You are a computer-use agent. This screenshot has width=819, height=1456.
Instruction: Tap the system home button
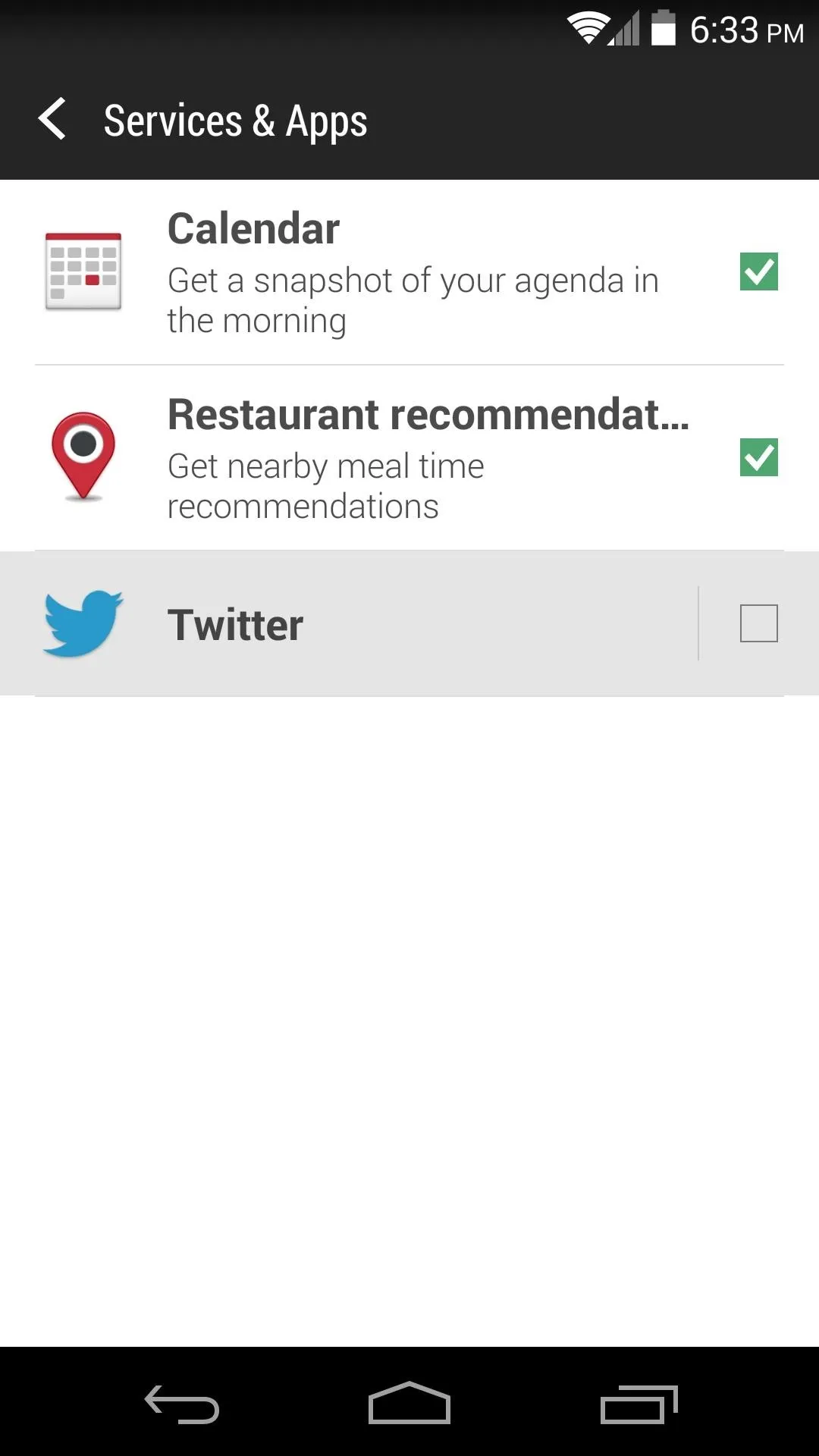click(x=409, y=1403)
